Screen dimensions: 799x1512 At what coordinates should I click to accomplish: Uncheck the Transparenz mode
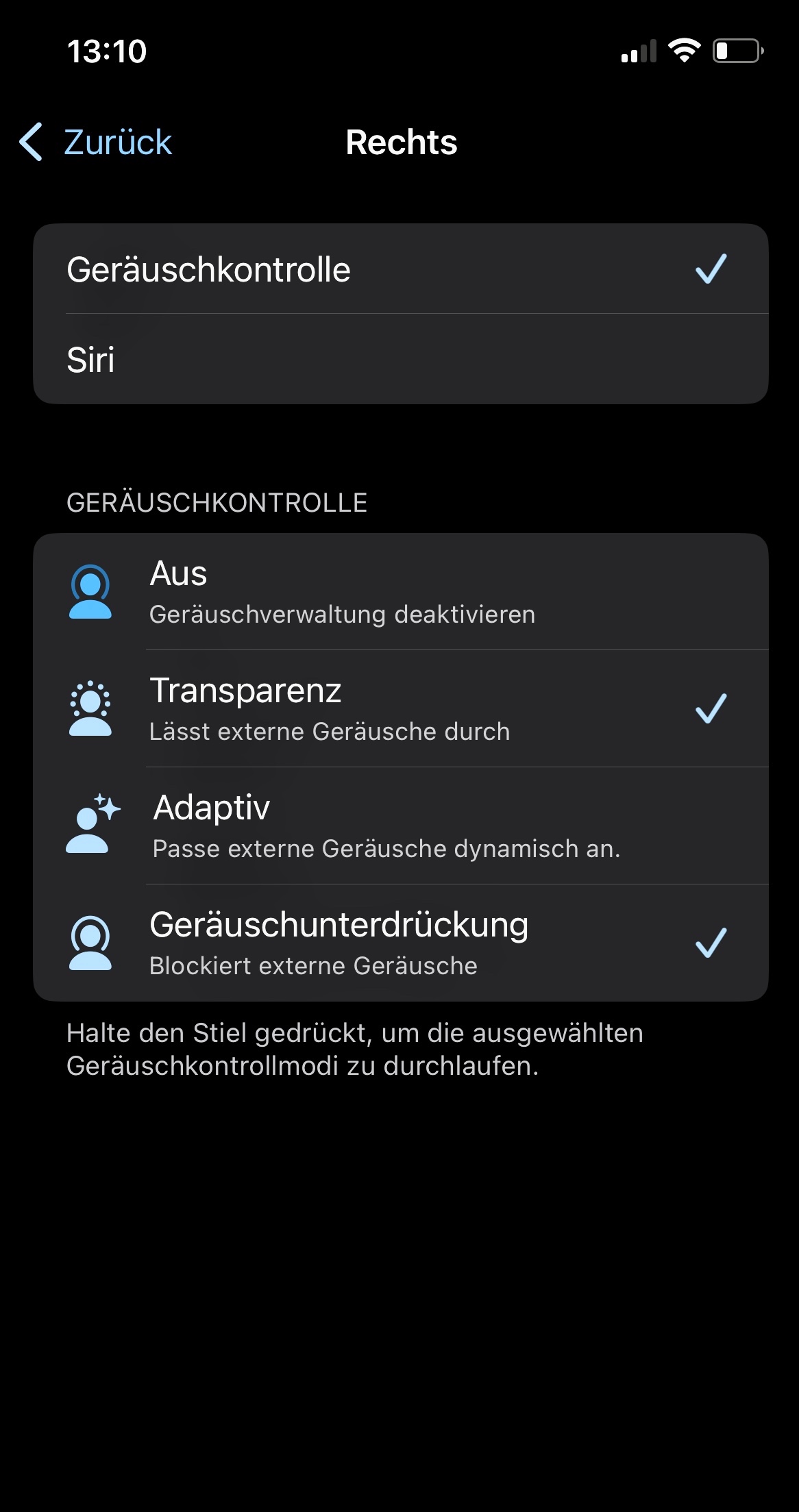point(400,709)
